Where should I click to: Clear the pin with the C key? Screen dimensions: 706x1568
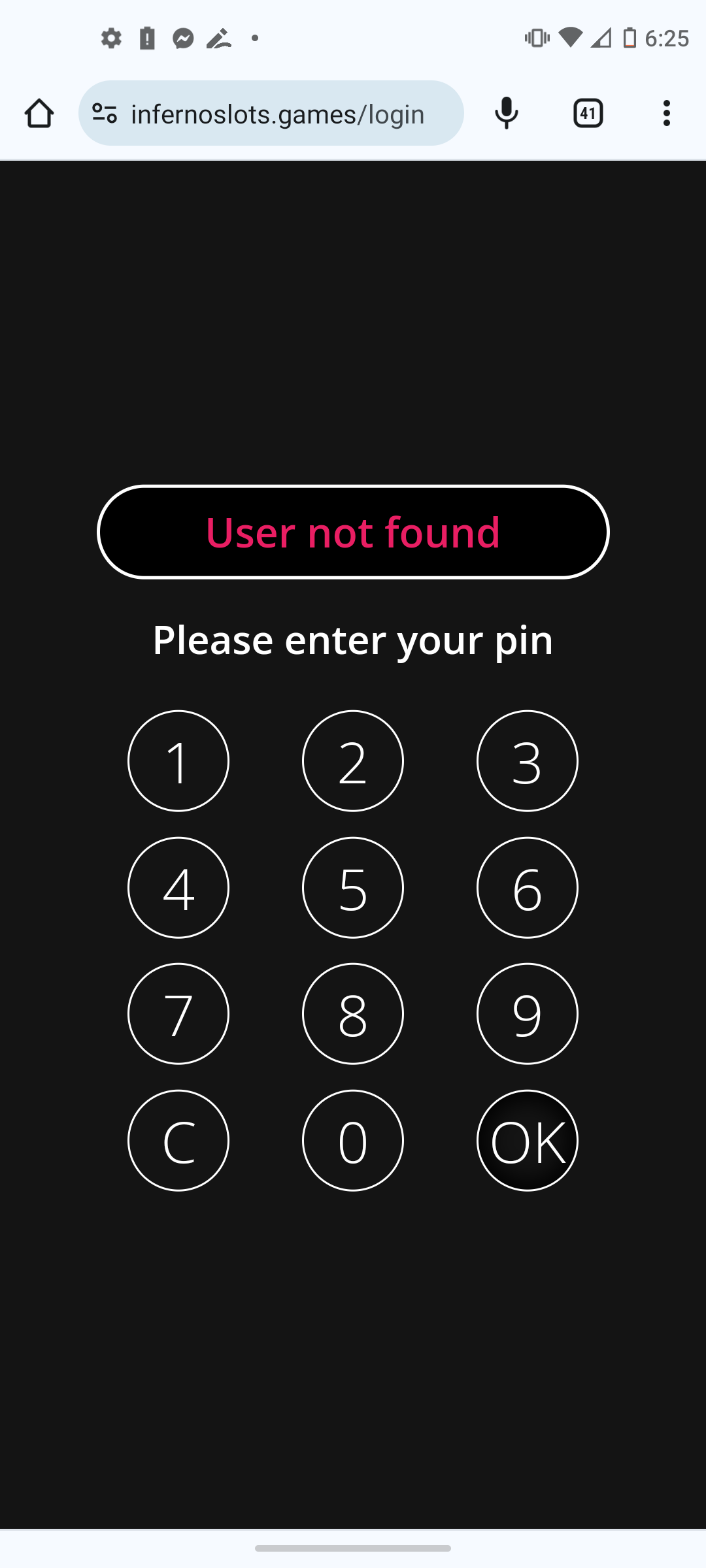(x=178, y=1141)
